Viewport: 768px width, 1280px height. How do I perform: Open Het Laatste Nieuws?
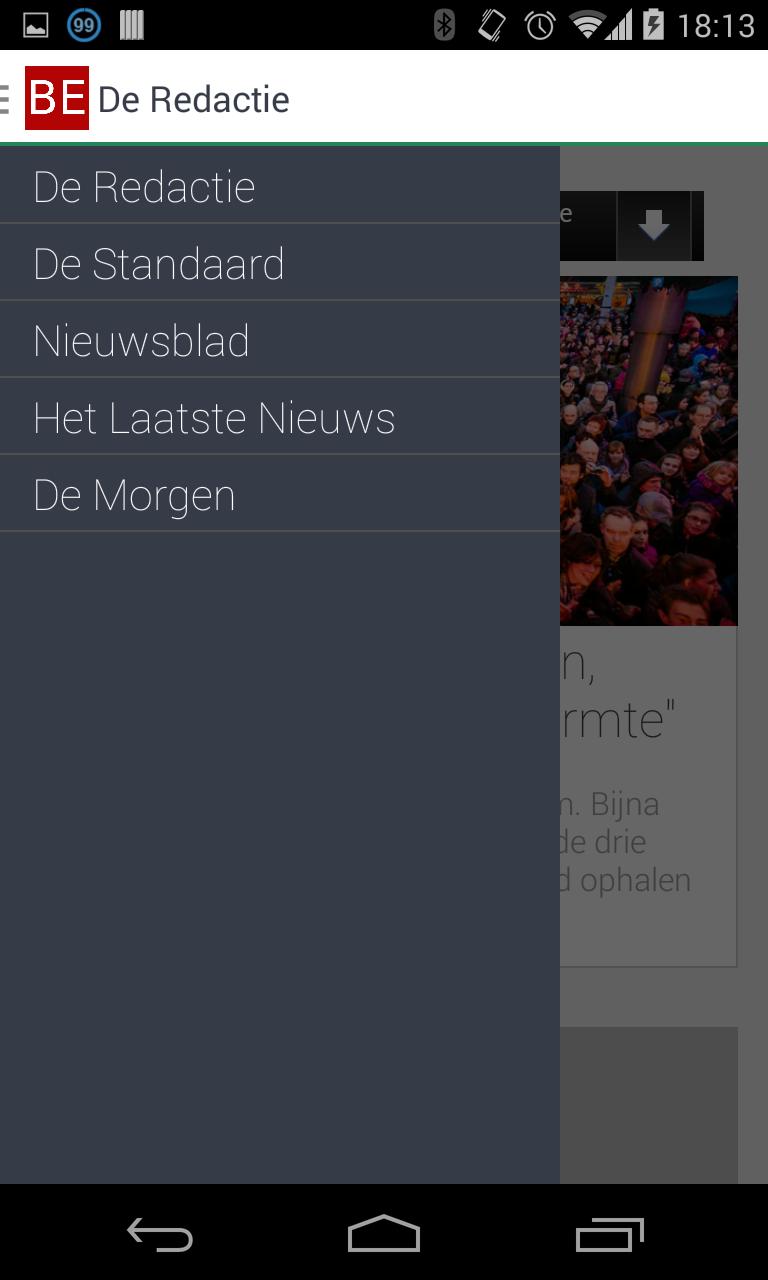tap(215, 416)
